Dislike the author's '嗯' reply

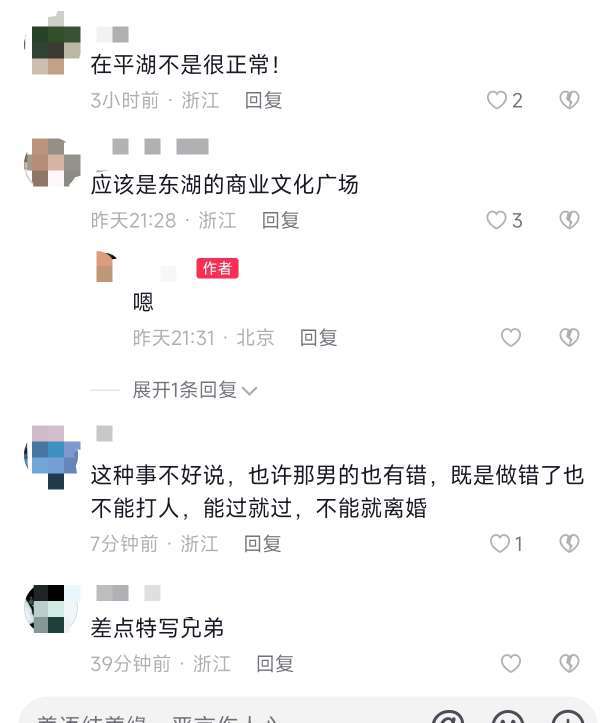[x=569, y=338]
